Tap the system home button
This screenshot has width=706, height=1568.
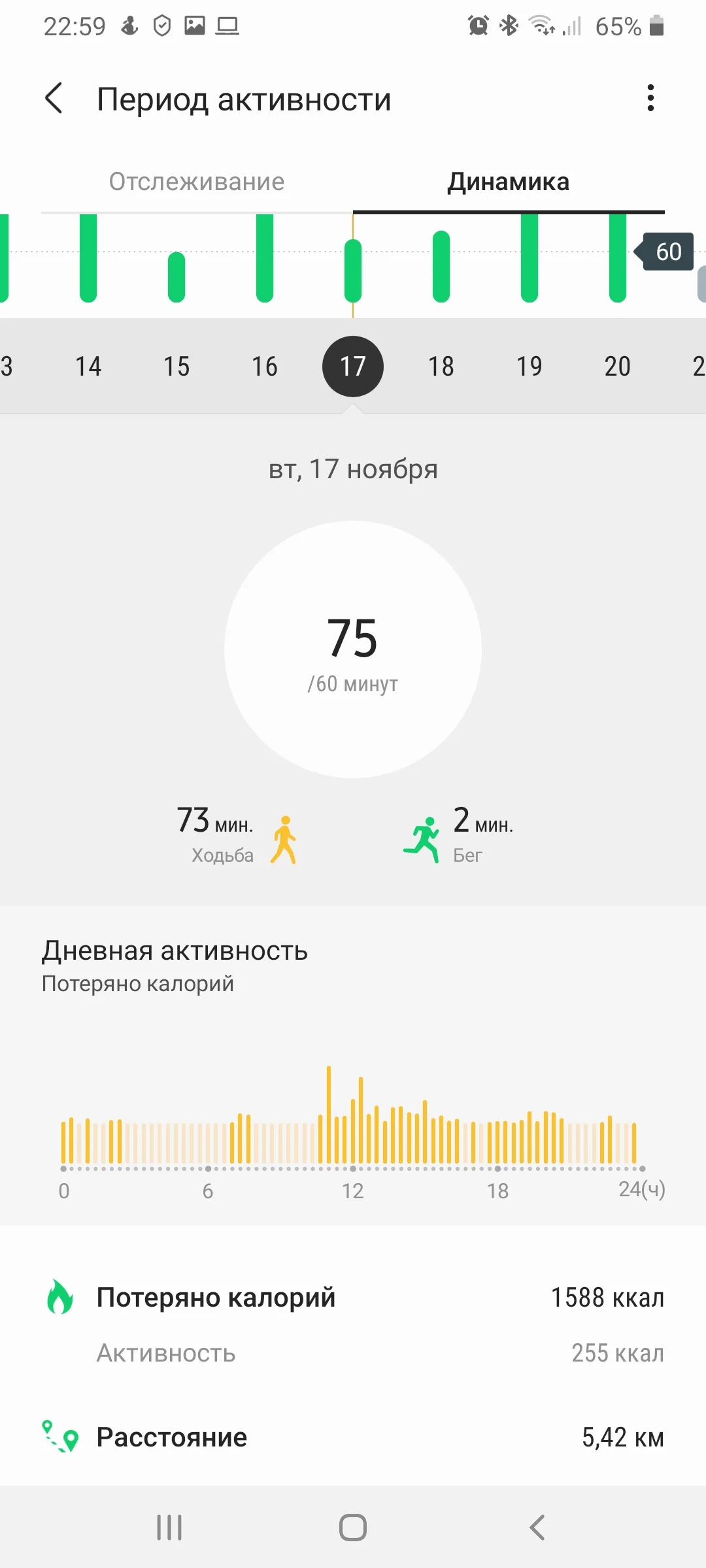pos(353,1527)
